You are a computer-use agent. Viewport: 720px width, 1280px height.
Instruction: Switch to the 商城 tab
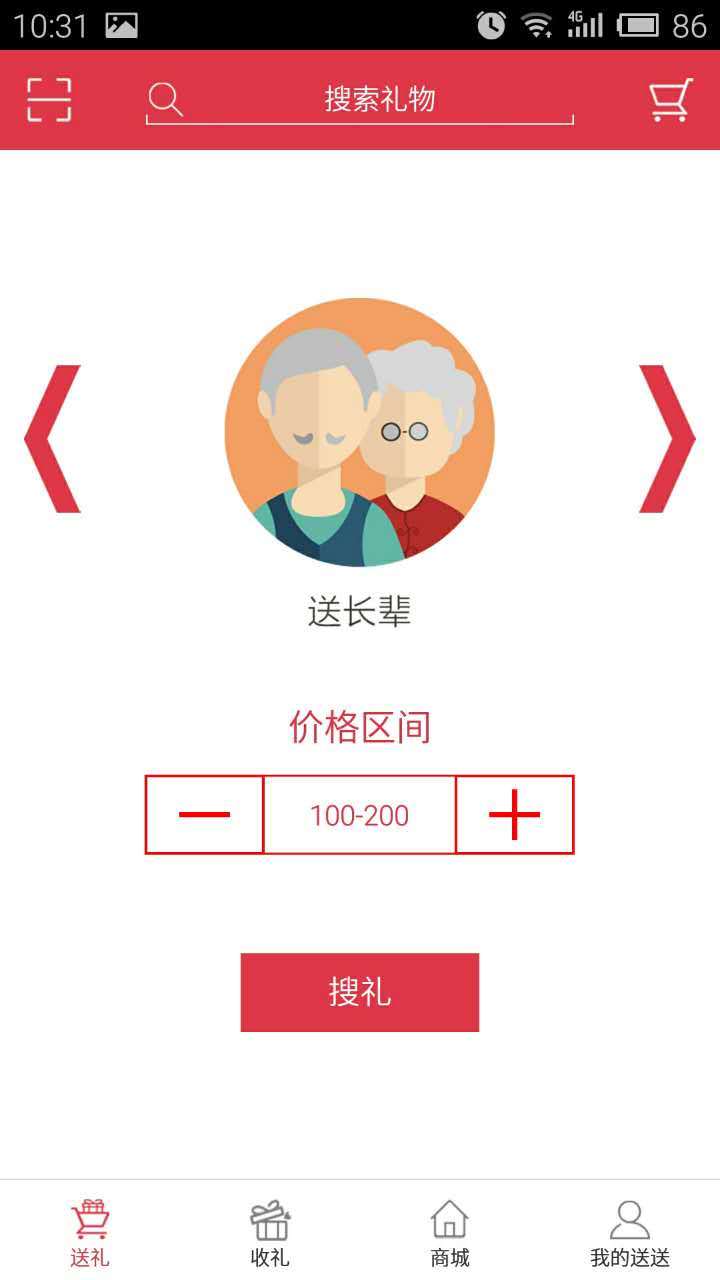pyautogui.click(x=450, y=1232)
